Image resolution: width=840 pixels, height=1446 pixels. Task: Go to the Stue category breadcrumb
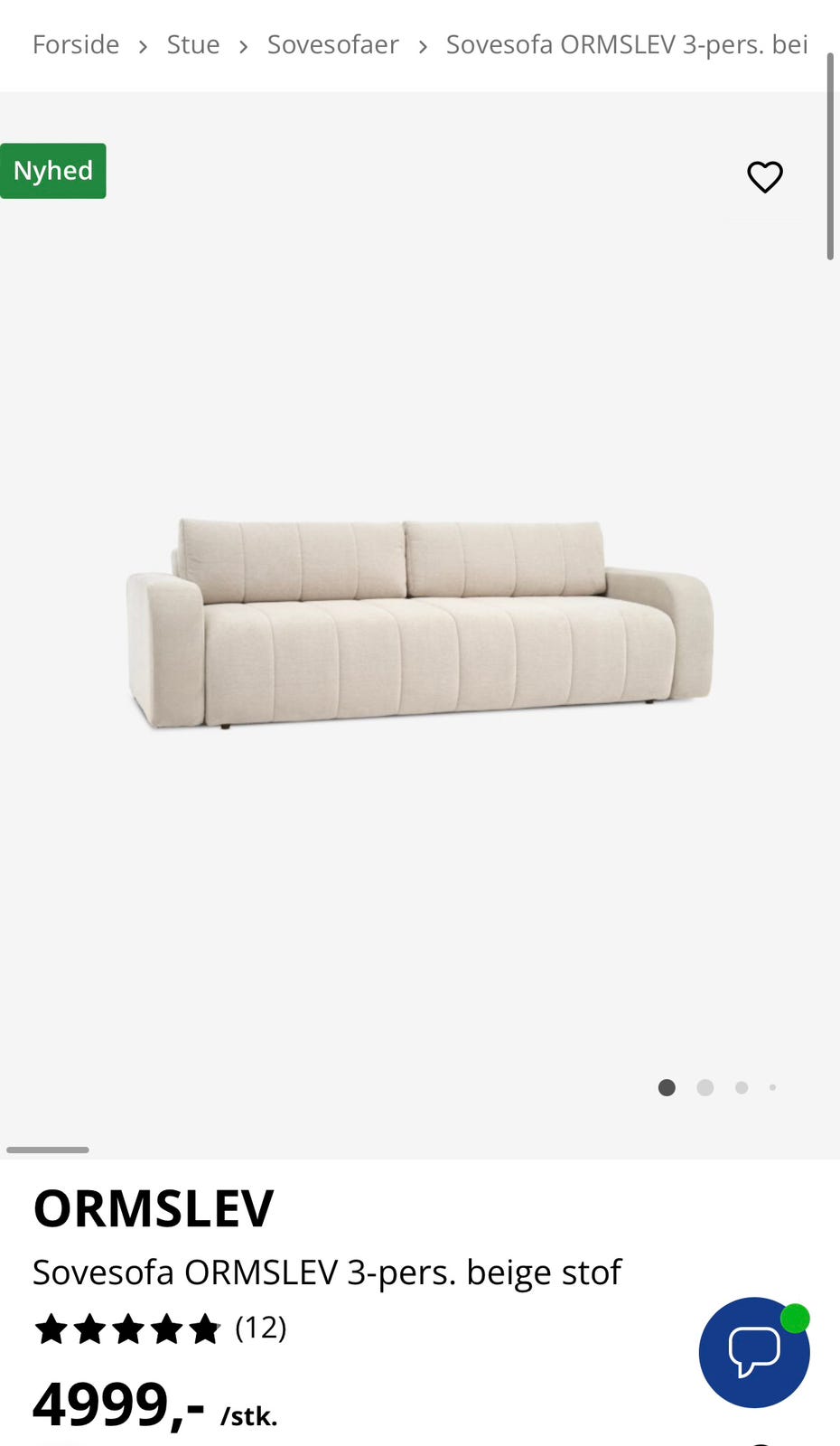click(x=193, y=44)
